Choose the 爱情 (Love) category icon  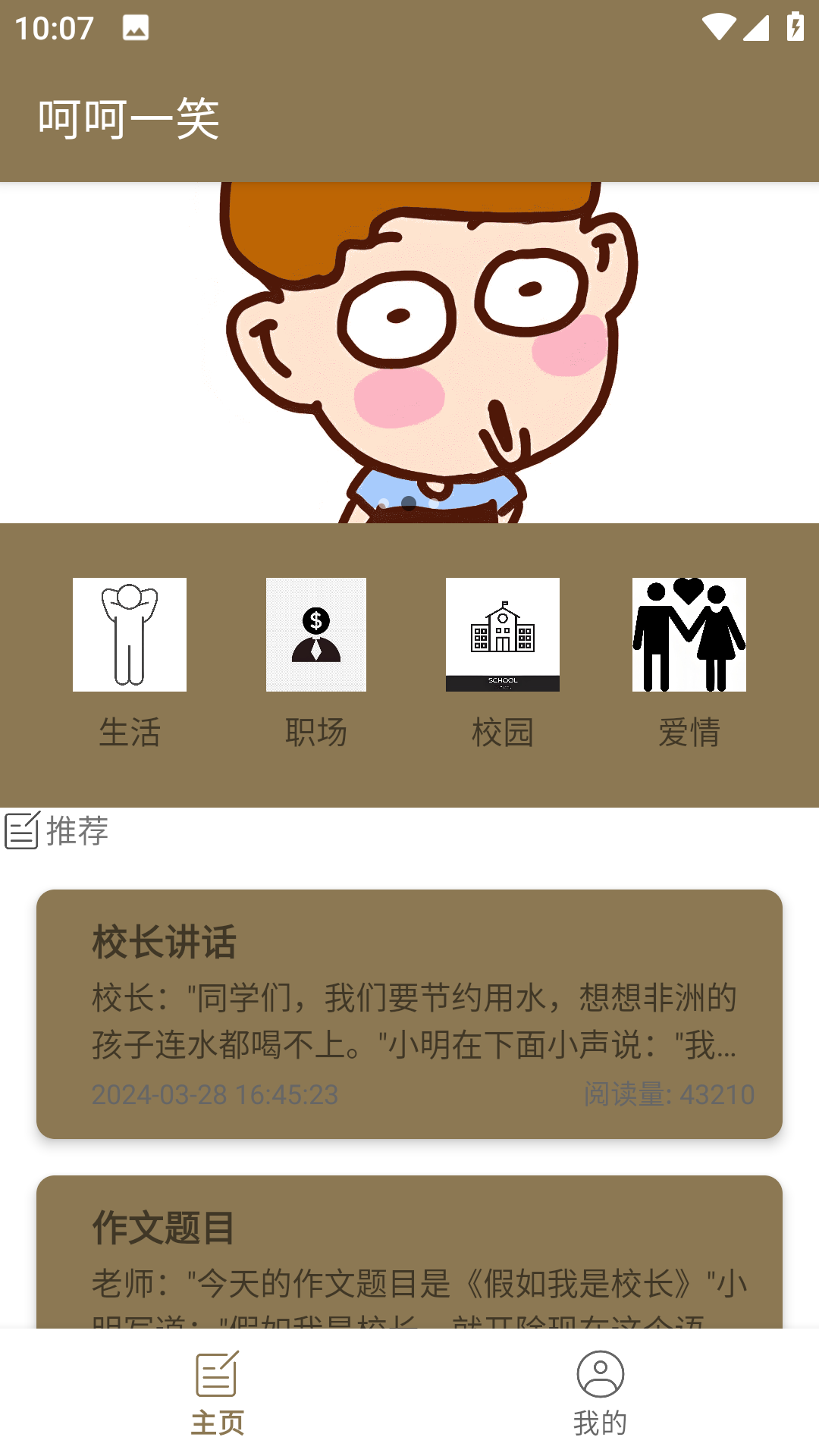[x=689, y=634]
